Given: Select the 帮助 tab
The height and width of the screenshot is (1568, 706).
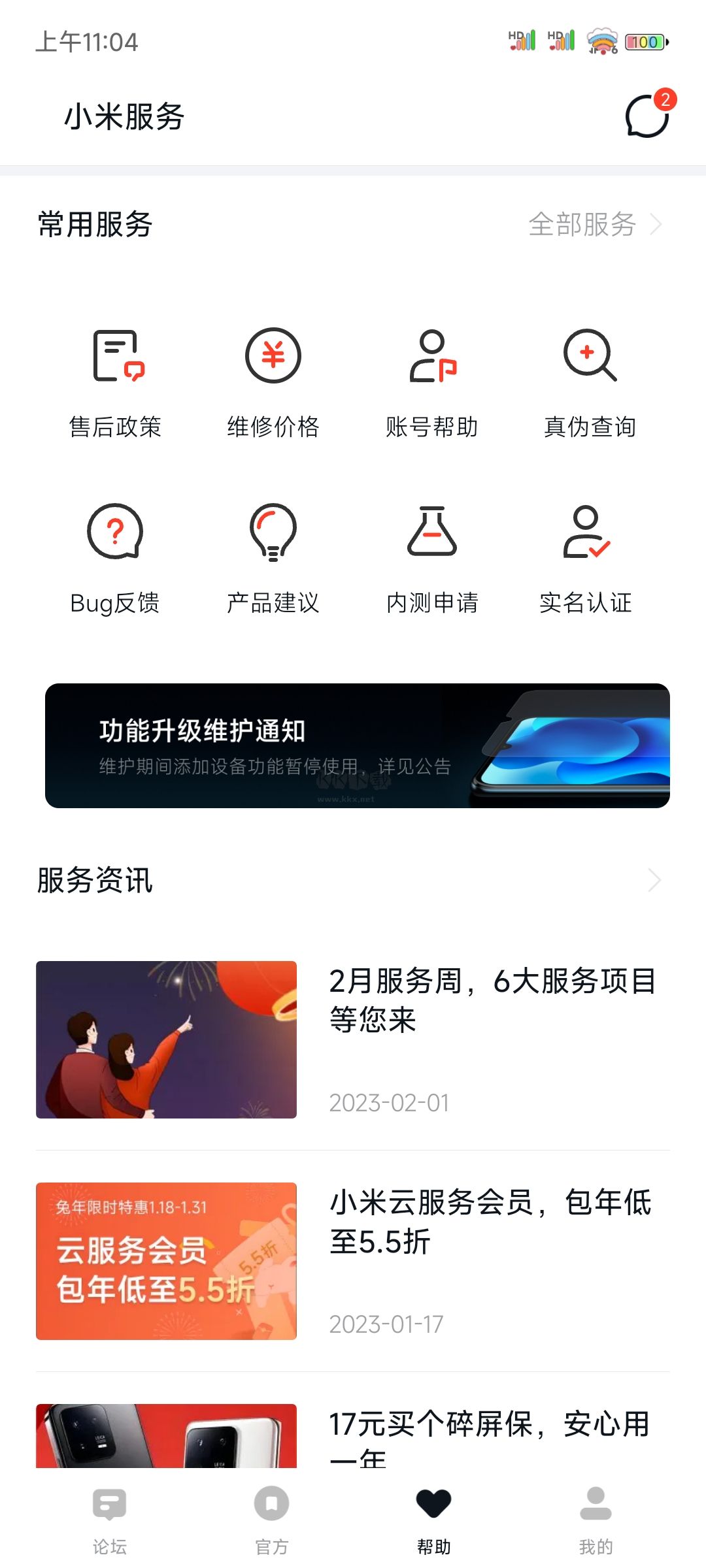Looking at the screenshot, I should [x=433, y=1516].
